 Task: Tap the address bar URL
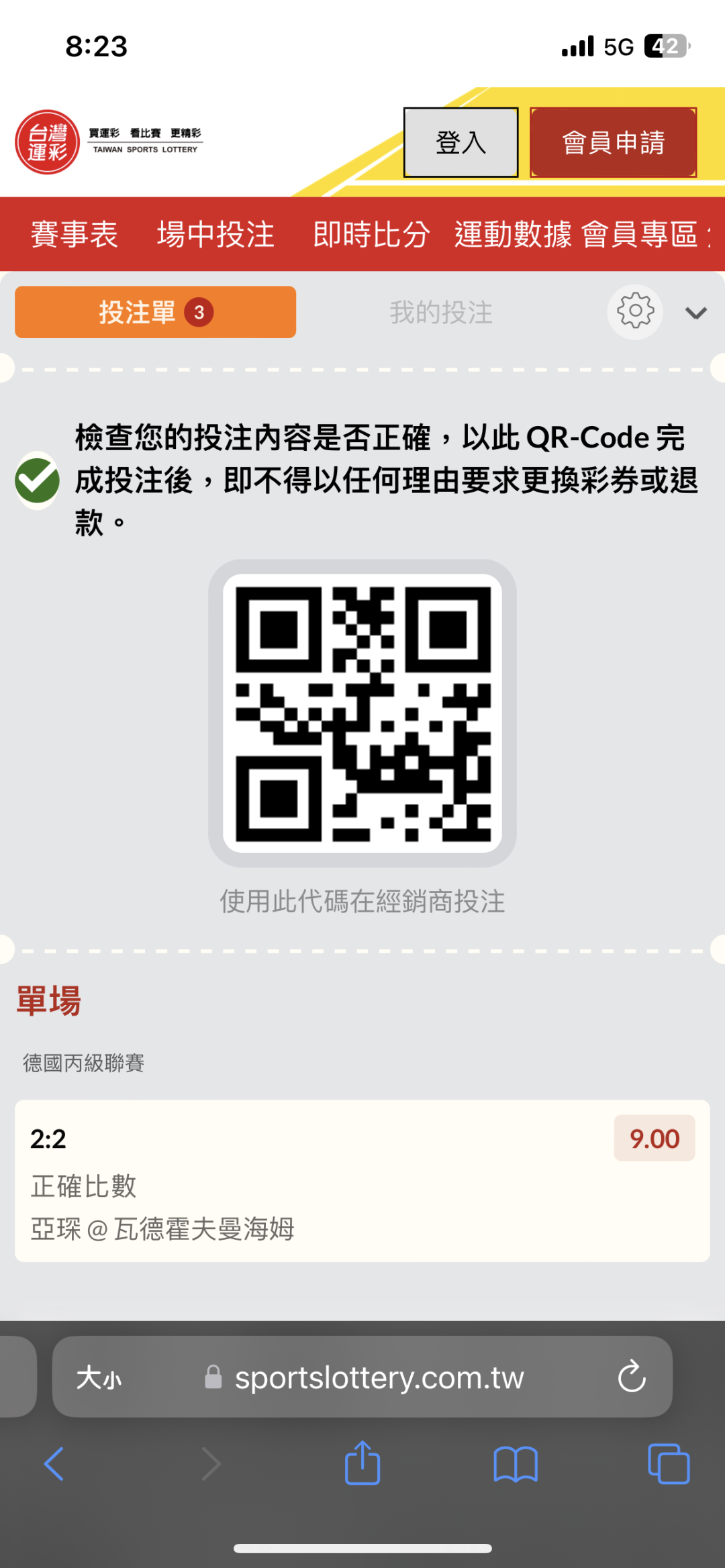(x=379, y=1378)
